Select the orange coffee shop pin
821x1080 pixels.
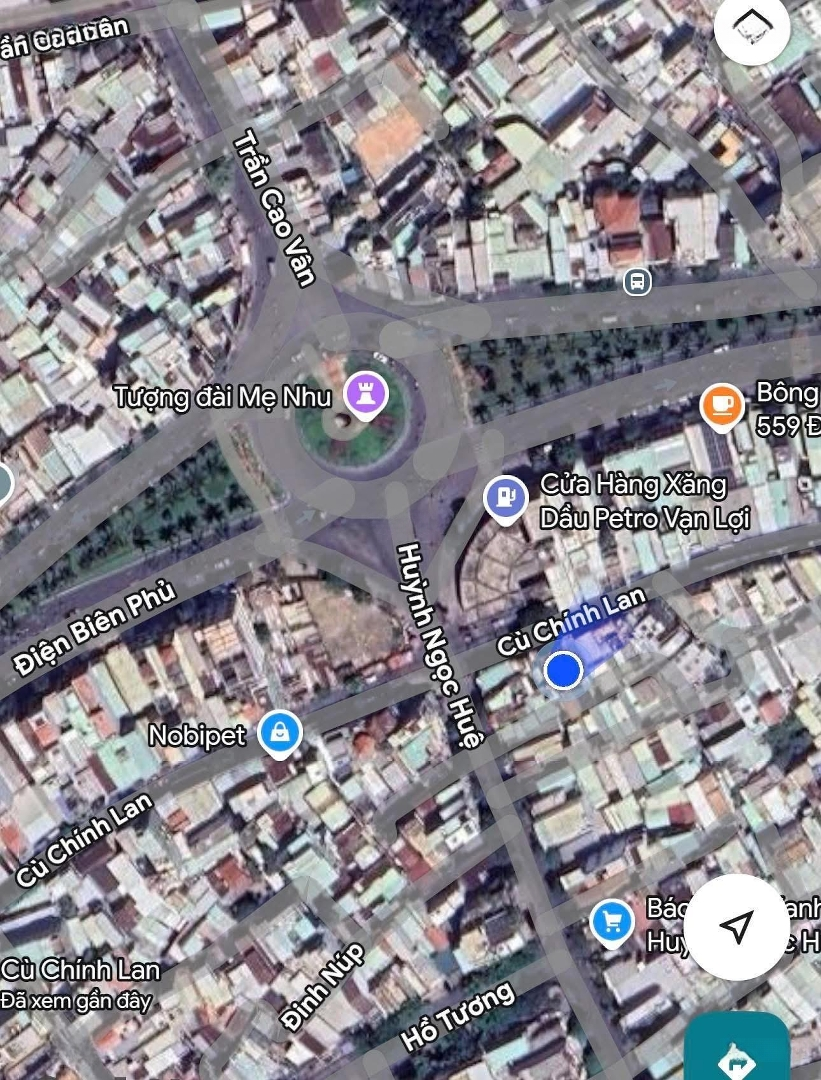(x=722, y=405)
